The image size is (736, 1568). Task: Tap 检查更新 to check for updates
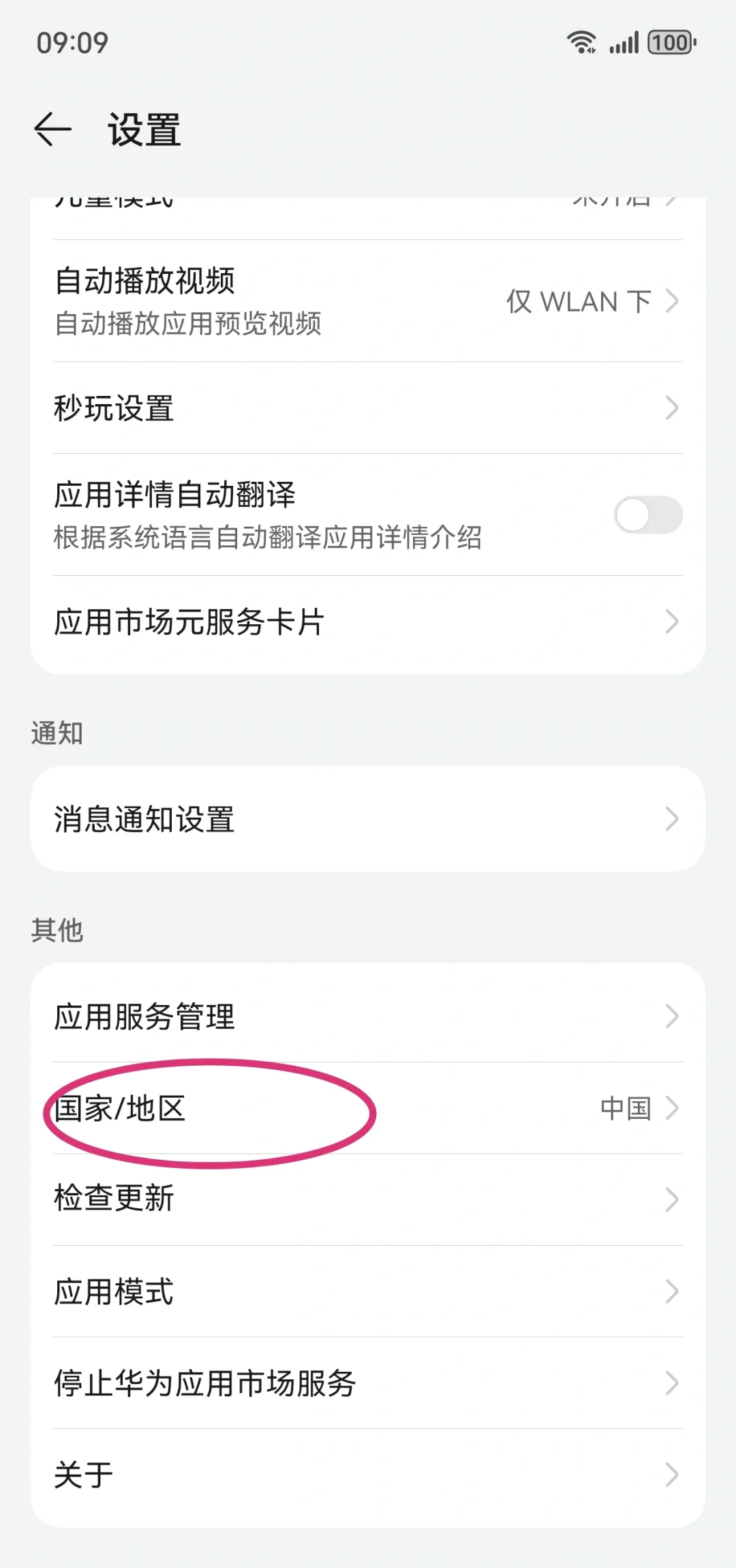point(368,1199)
